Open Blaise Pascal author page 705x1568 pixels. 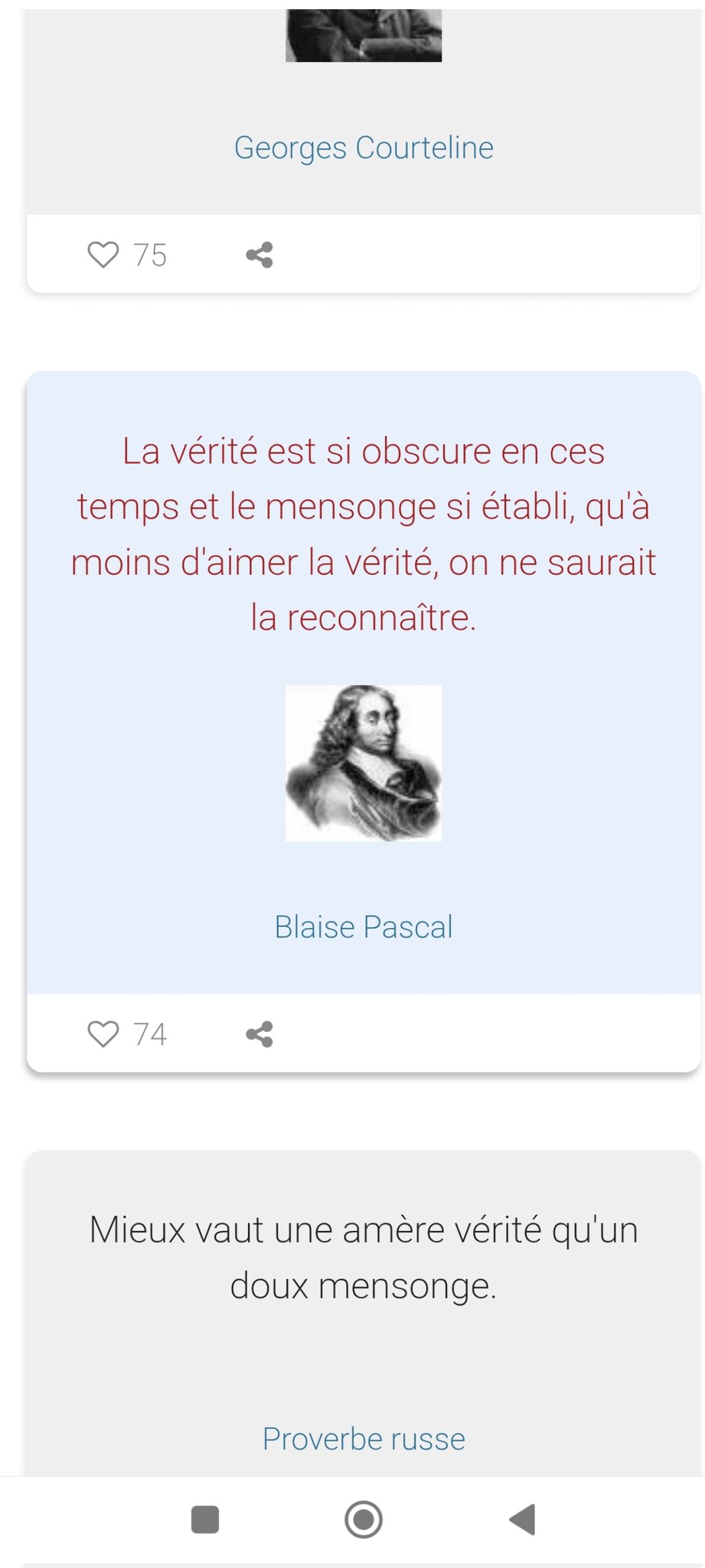(x=364, y=927)
